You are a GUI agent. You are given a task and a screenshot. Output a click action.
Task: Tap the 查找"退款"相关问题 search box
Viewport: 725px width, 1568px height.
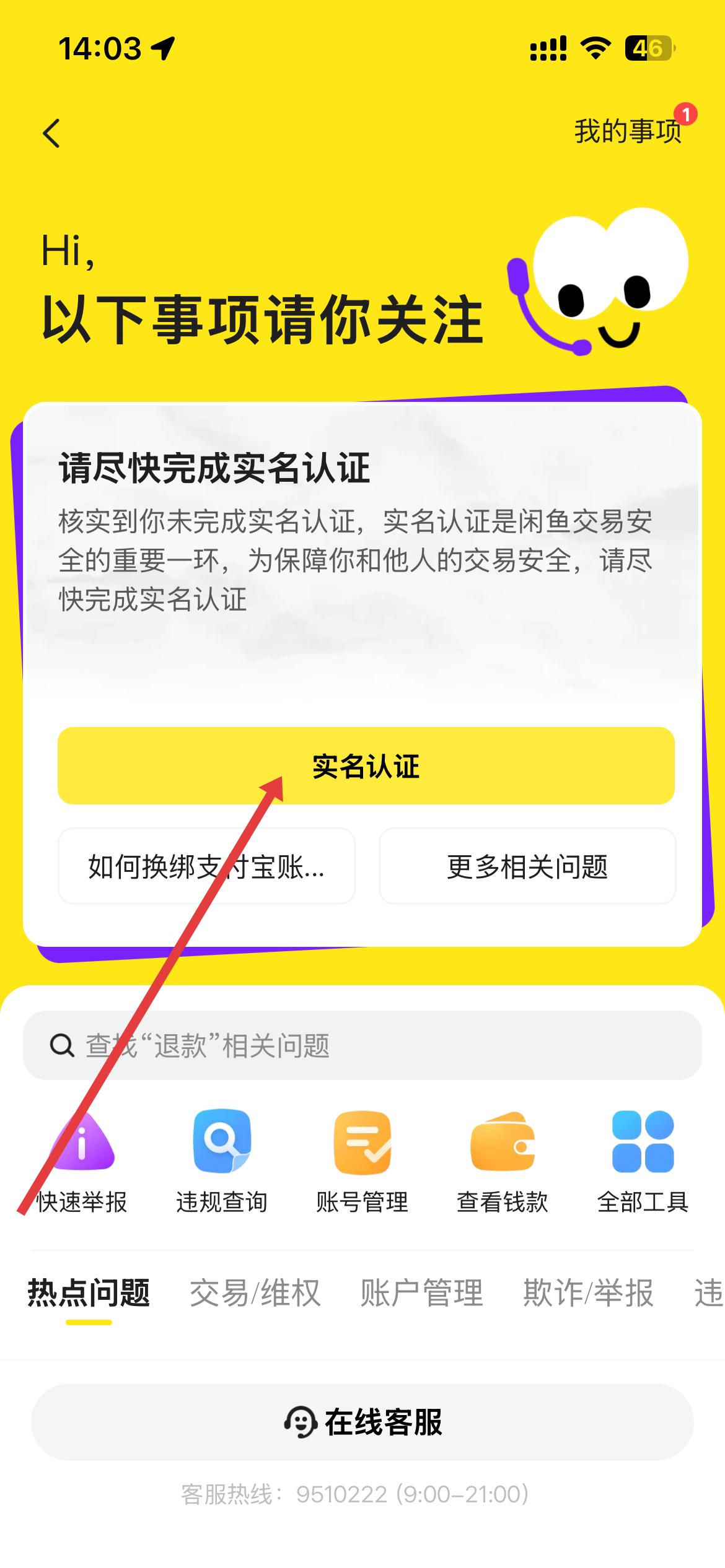[362, 1045]
